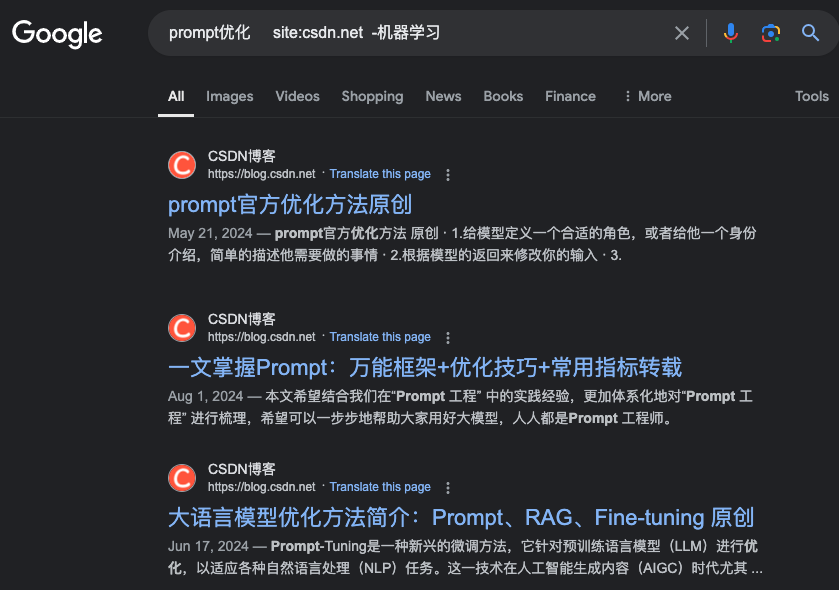Screen dimensions: 839x590
Task: Go to Google home via logo
Action: [57, 33]
